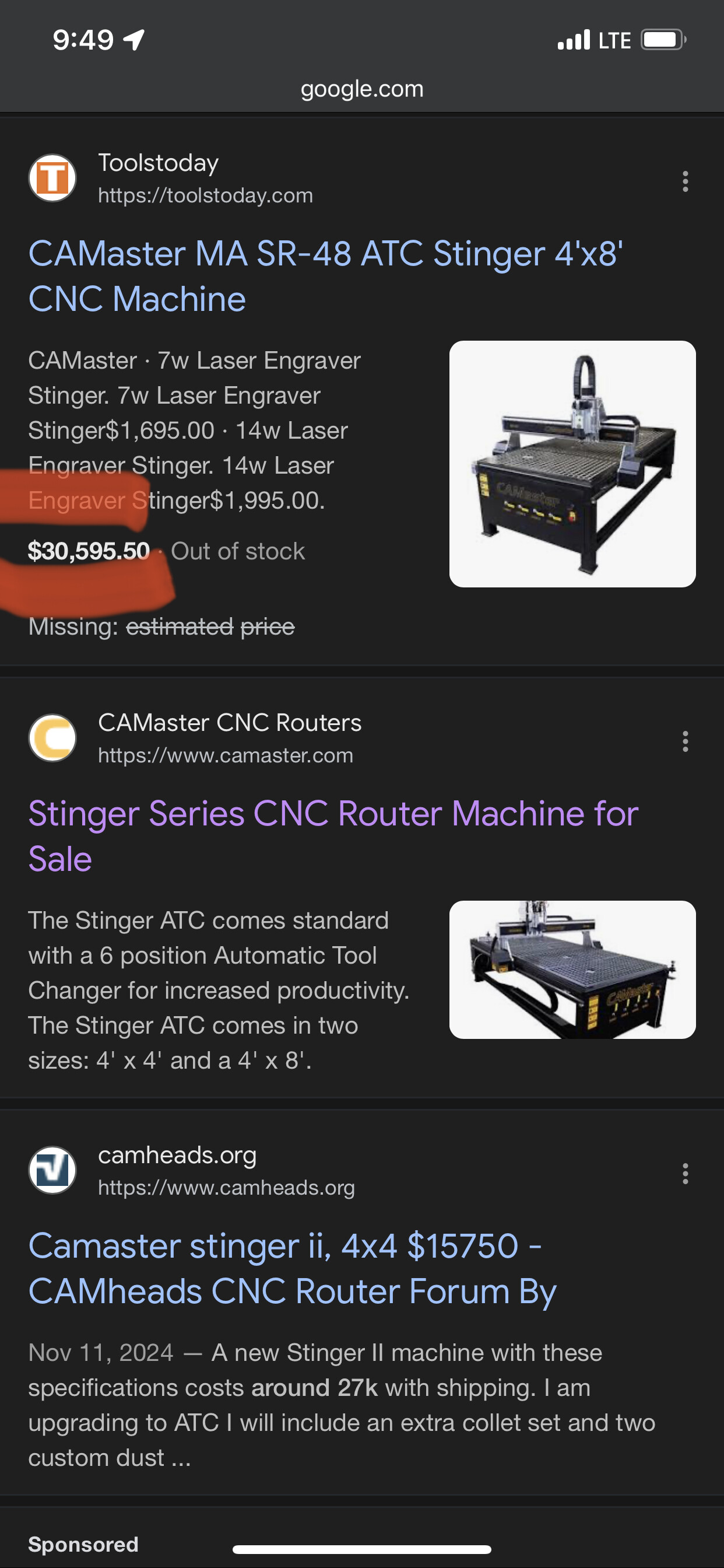This screenshot has width=724, height=1568.
Task: Visit the CAMaster CNC Routers site header
Action: pyautogui.click(x=195, y=738)
